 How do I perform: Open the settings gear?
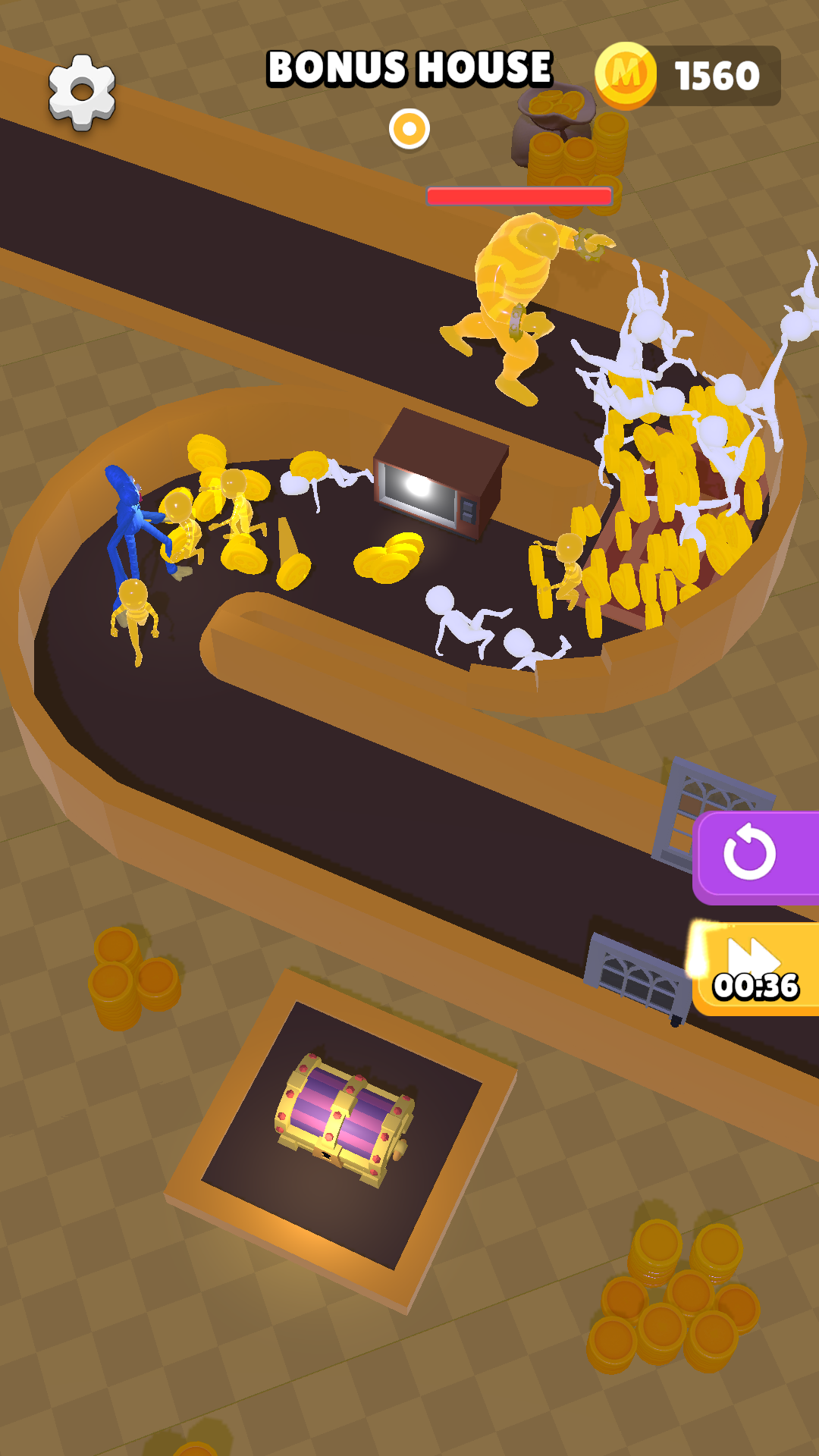(x=82, y=92)
